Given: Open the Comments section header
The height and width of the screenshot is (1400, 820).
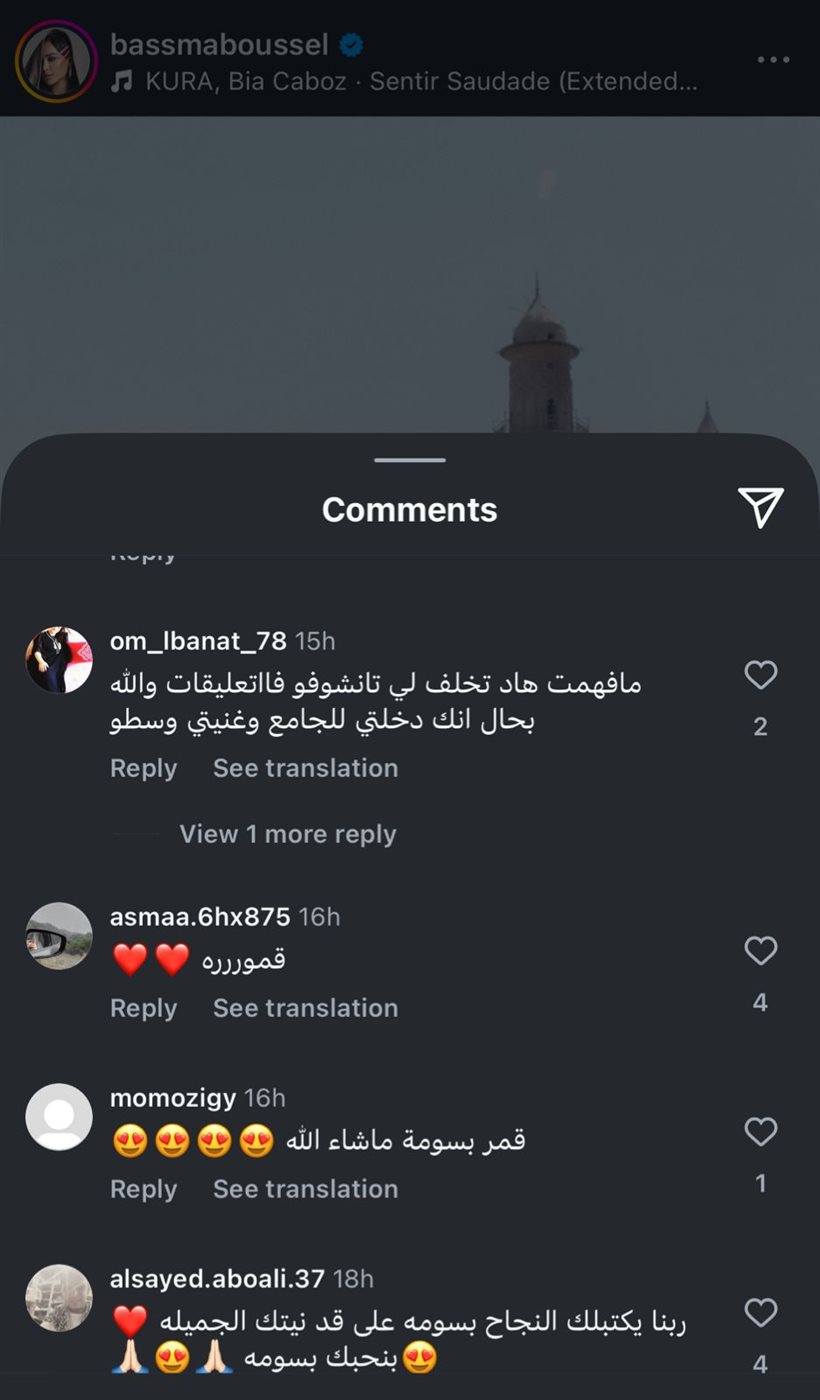Looking at the screenshot, I should pyautogui.click(x=408, y=509).
